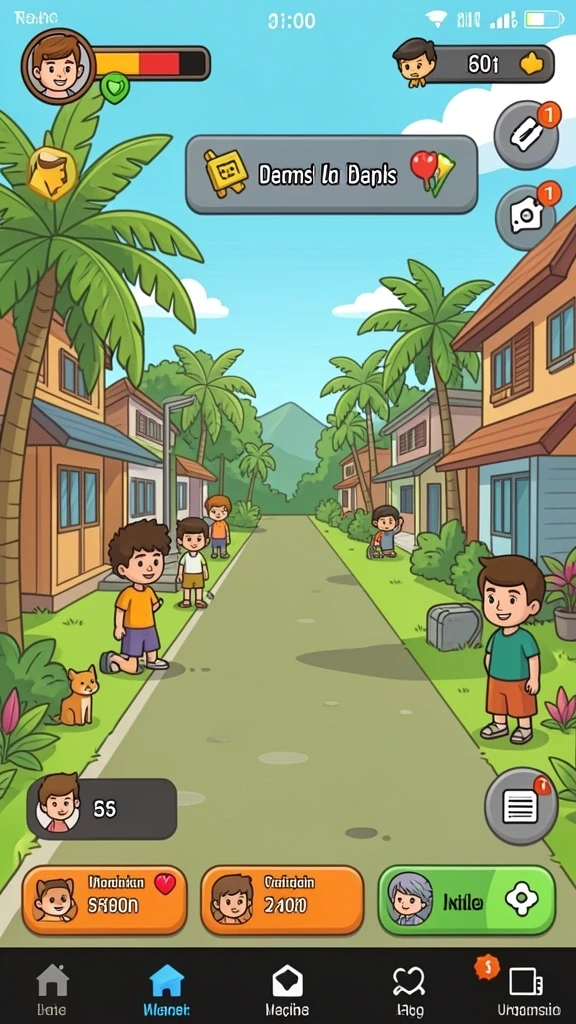Tap the green button with grandma avatar
The height and width of the screenshot is (1024, 576).
click(466, 900)
